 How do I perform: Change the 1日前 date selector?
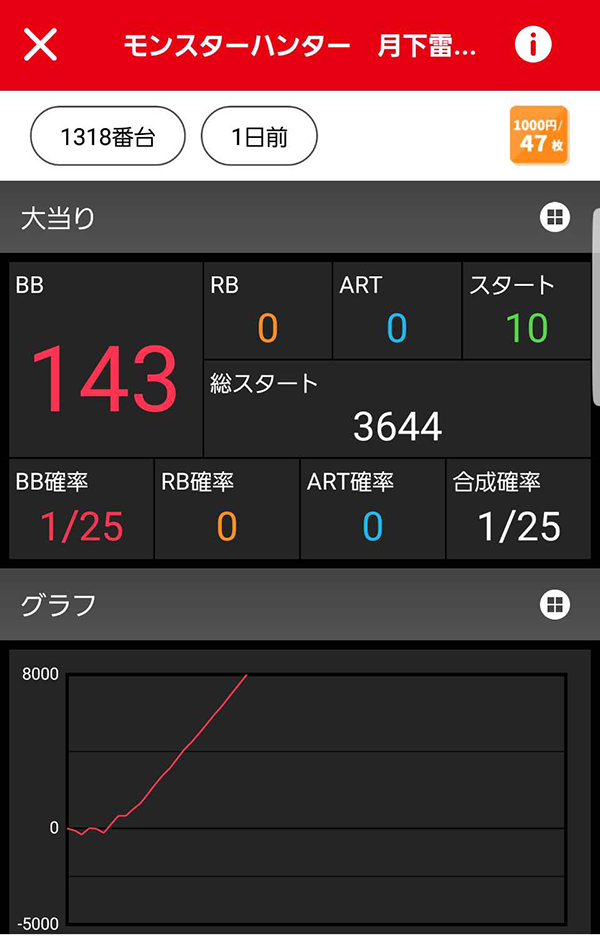tap(259, 136)
